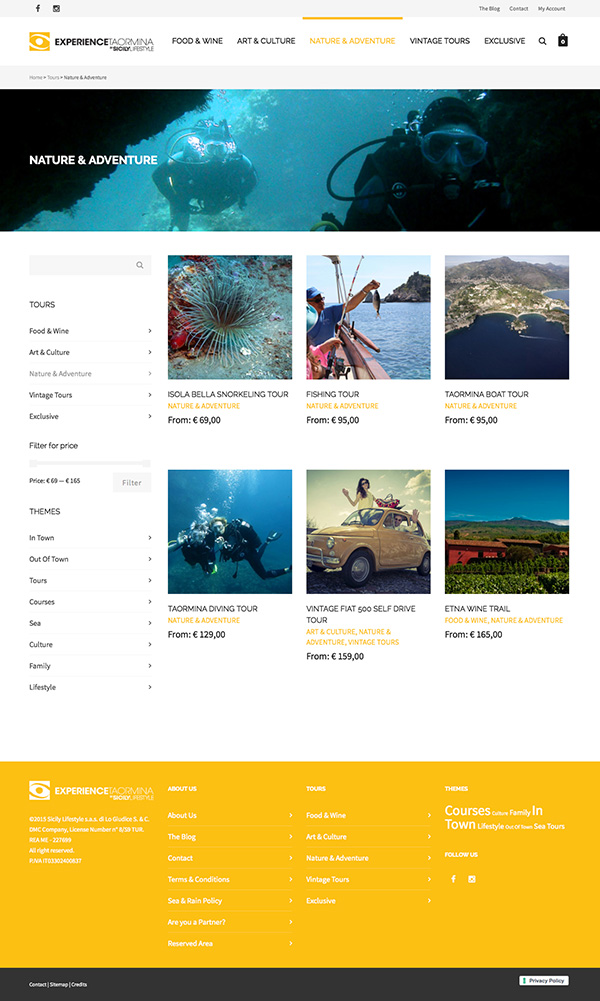
Task: Open Isola Bella Snorkeling Tour card
Action: click(x=230, y=318)
